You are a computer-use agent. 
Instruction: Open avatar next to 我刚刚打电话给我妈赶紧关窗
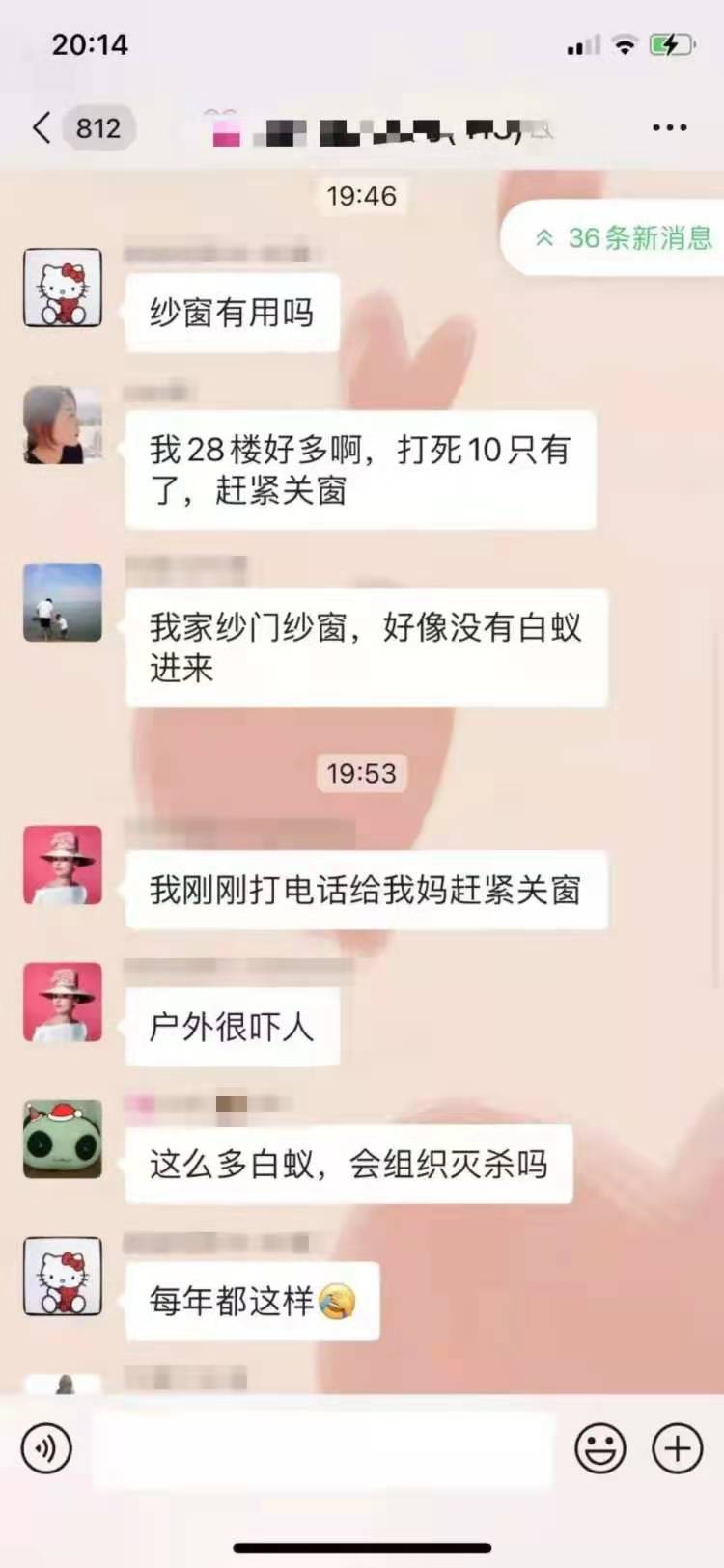[63, 865]
